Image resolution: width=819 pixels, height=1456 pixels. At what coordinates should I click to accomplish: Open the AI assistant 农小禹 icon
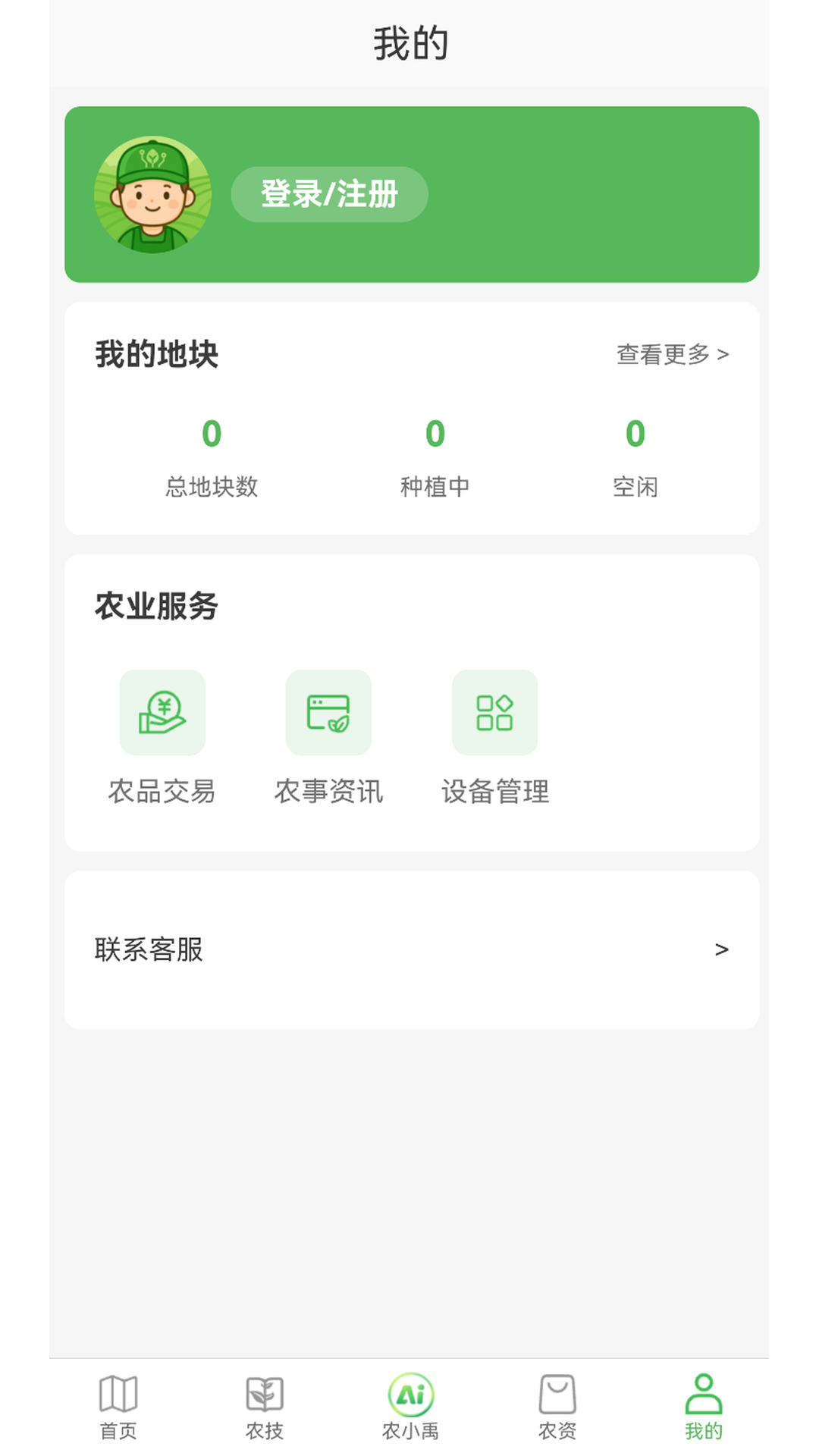click(409, 1395)
